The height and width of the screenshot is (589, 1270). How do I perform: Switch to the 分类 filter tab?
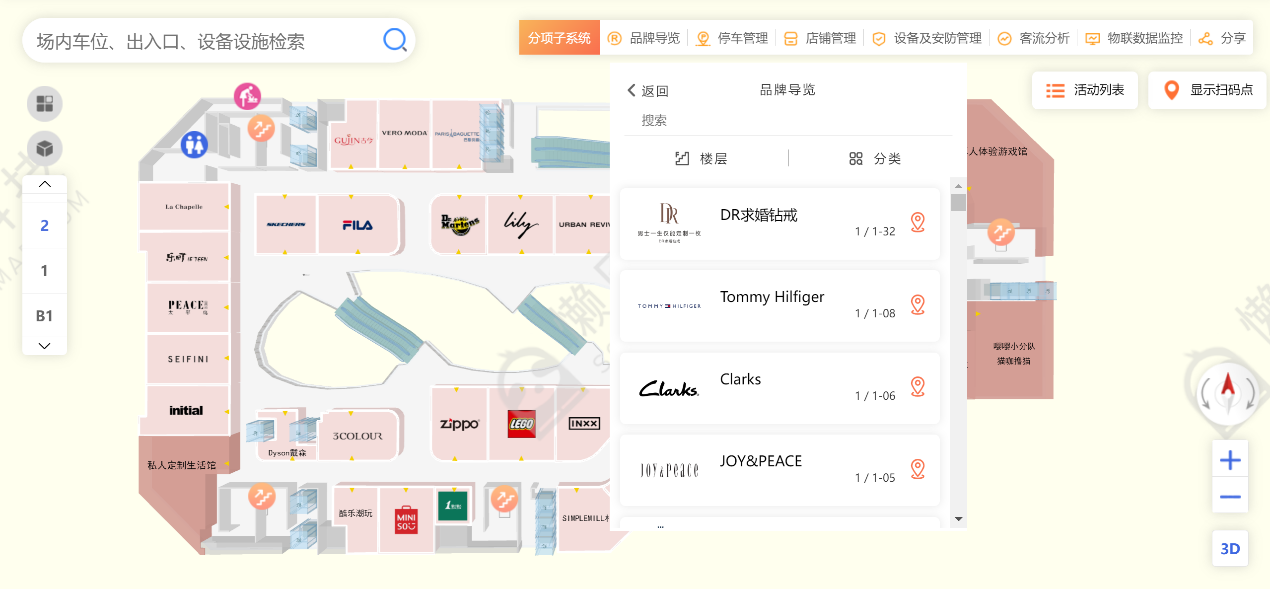point(875,158)
